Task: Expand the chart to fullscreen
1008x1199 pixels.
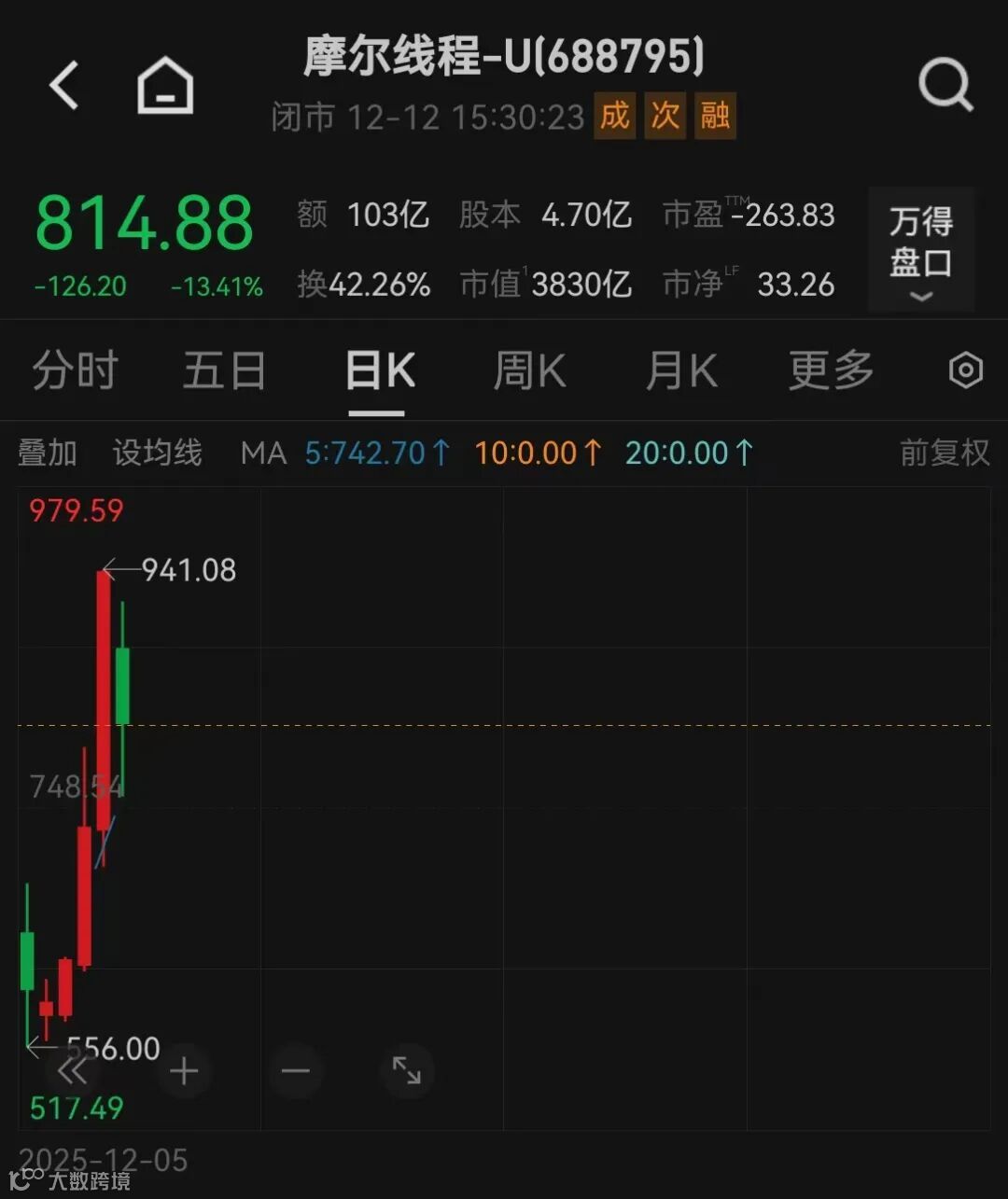Action: pos(406,1070)
